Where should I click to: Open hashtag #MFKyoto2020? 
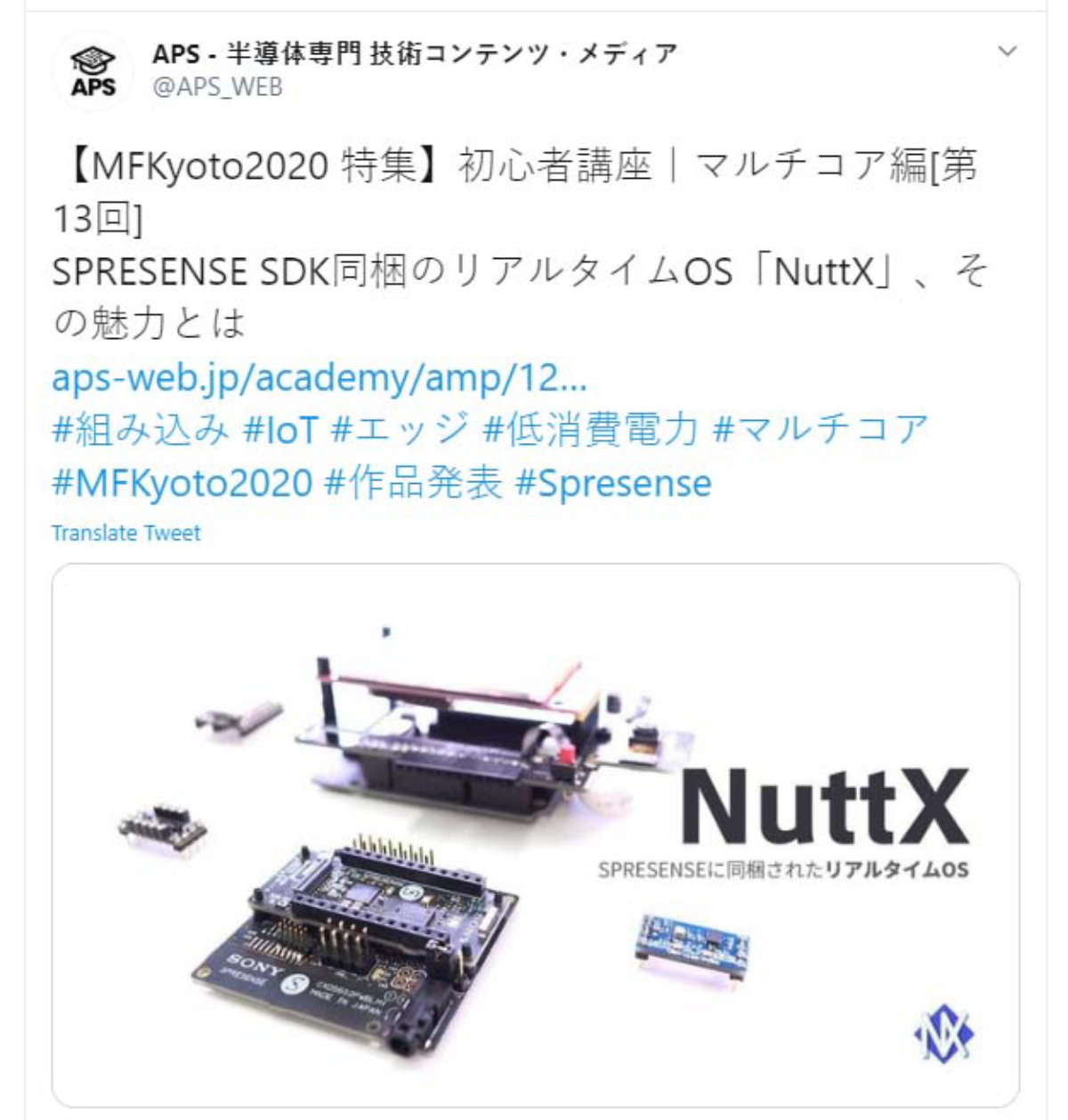pyautogui.click(x=182, y=483)
